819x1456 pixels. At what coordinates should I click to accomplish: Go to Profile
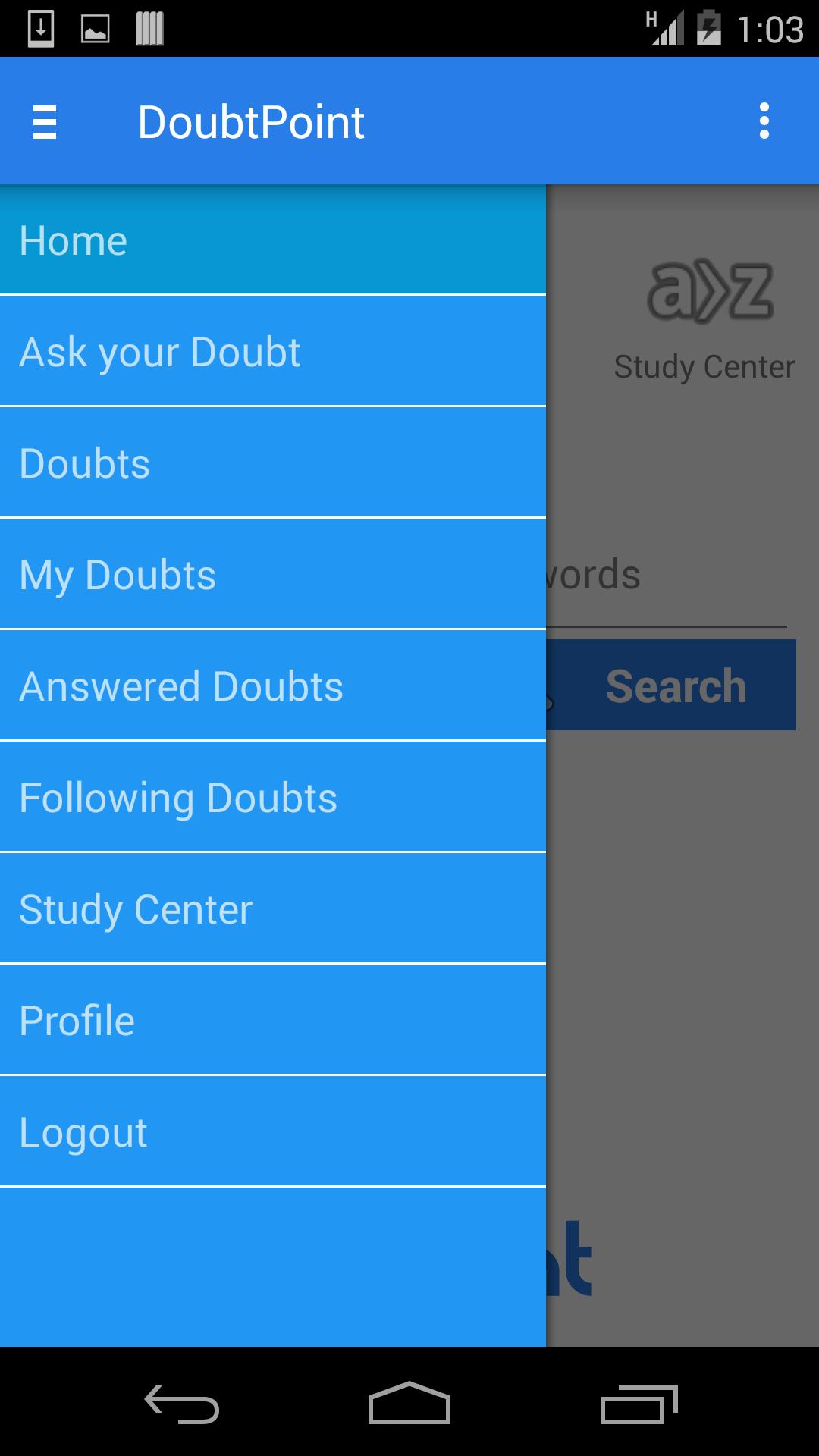pyautogui.click(x=273, y=1021)
